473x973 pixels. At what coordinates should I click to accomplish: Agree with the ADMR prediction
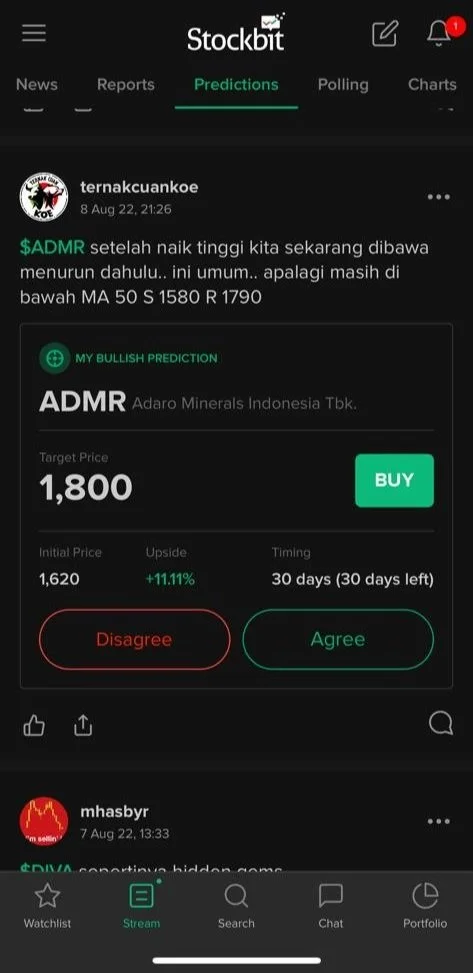coord(338,639)
